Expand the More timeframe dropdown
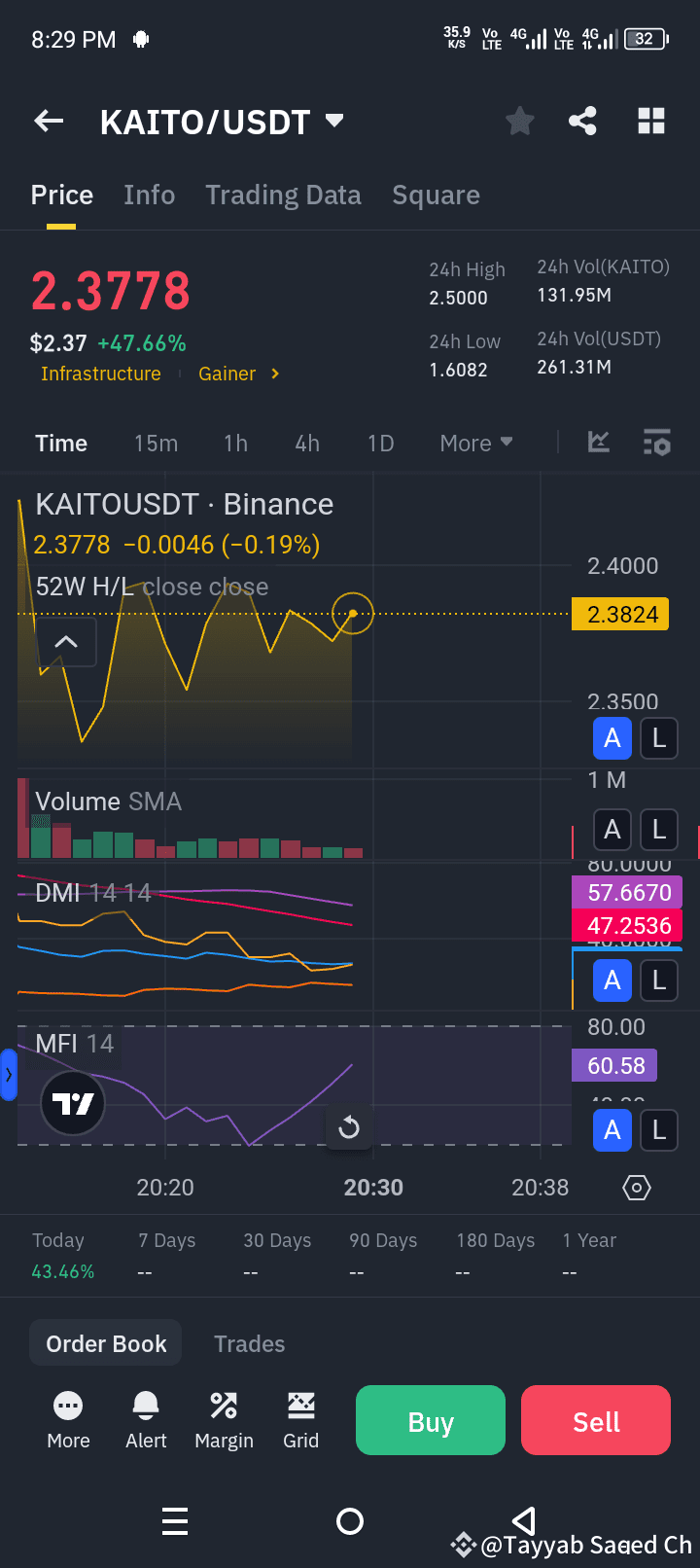This screenshot has height=1568, width=700. [475, 442]
